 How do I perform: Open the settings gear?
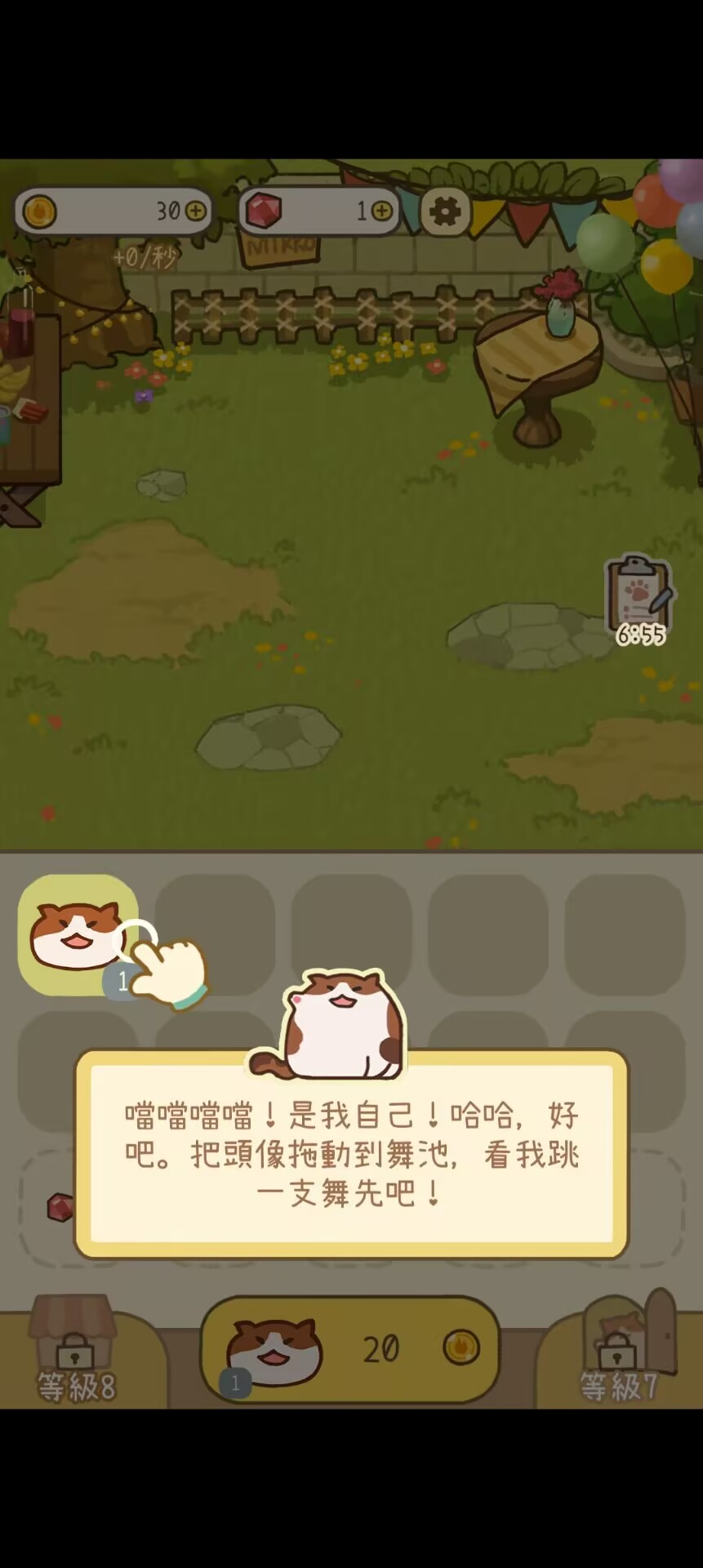tap(445, 212)
